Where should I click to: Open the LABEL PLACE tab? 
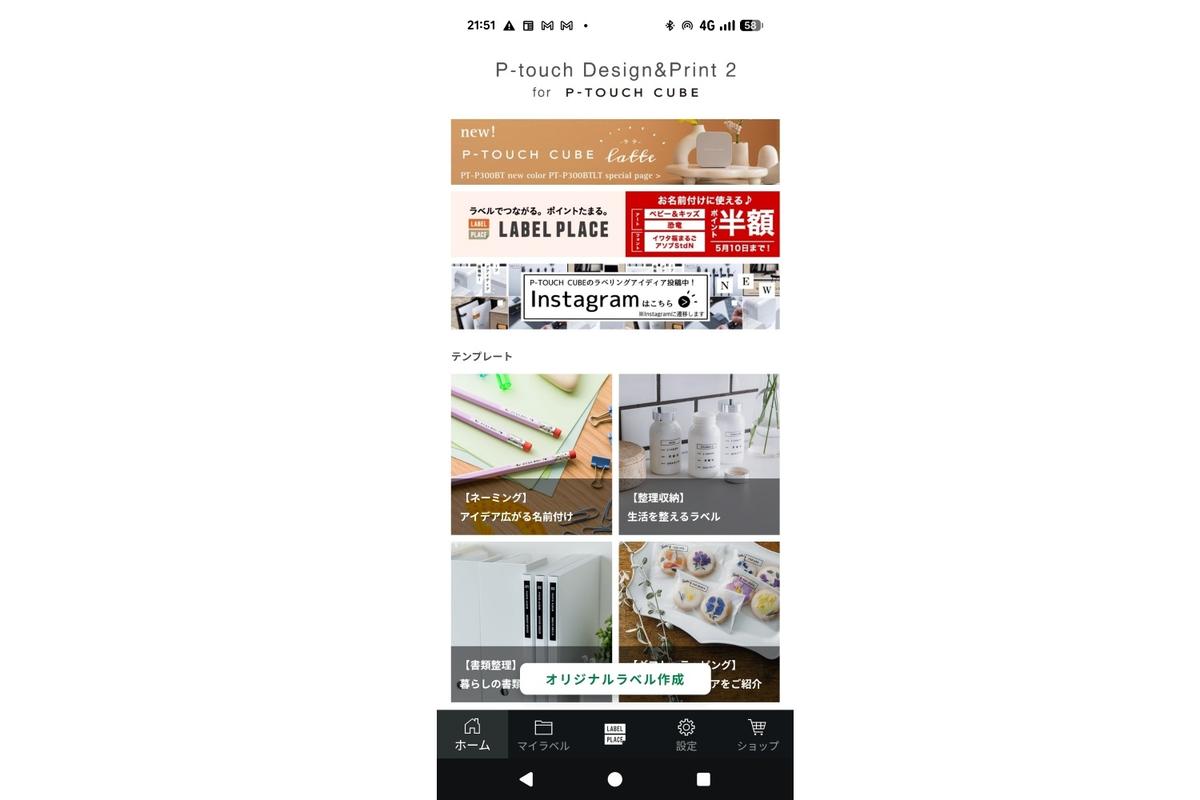(x=615, y=734)
